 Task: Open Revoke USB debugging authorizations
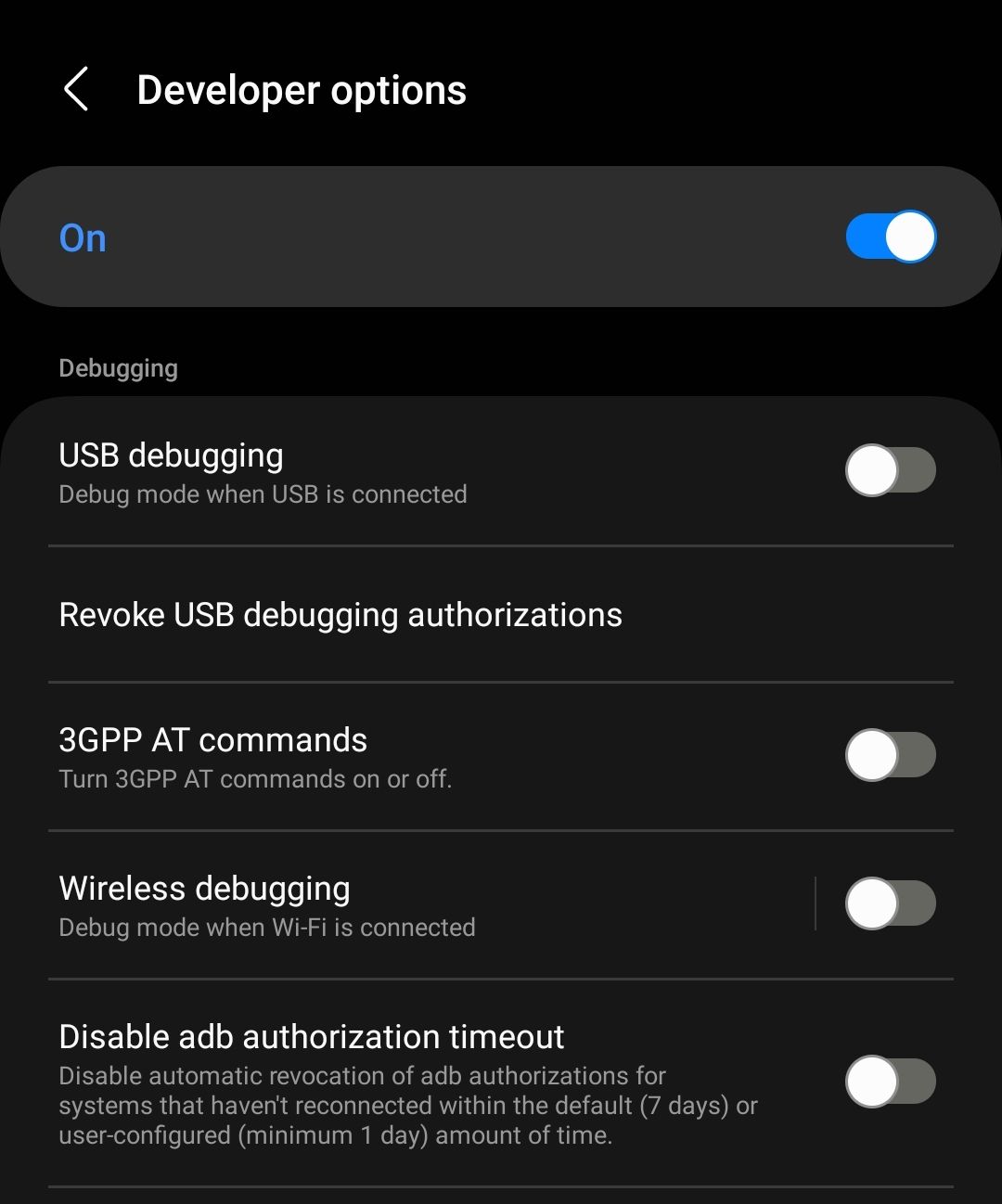340,615
